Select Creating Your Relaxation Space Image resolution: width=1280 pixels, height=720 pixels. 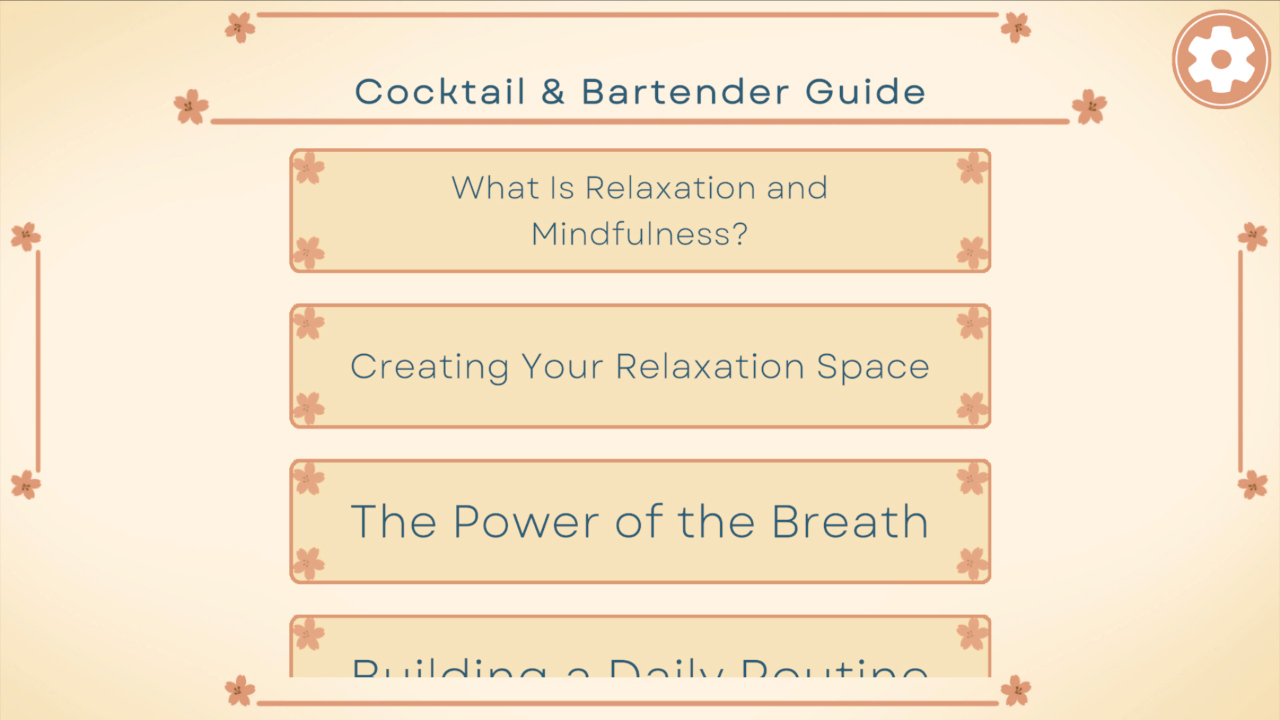[640, 366]
